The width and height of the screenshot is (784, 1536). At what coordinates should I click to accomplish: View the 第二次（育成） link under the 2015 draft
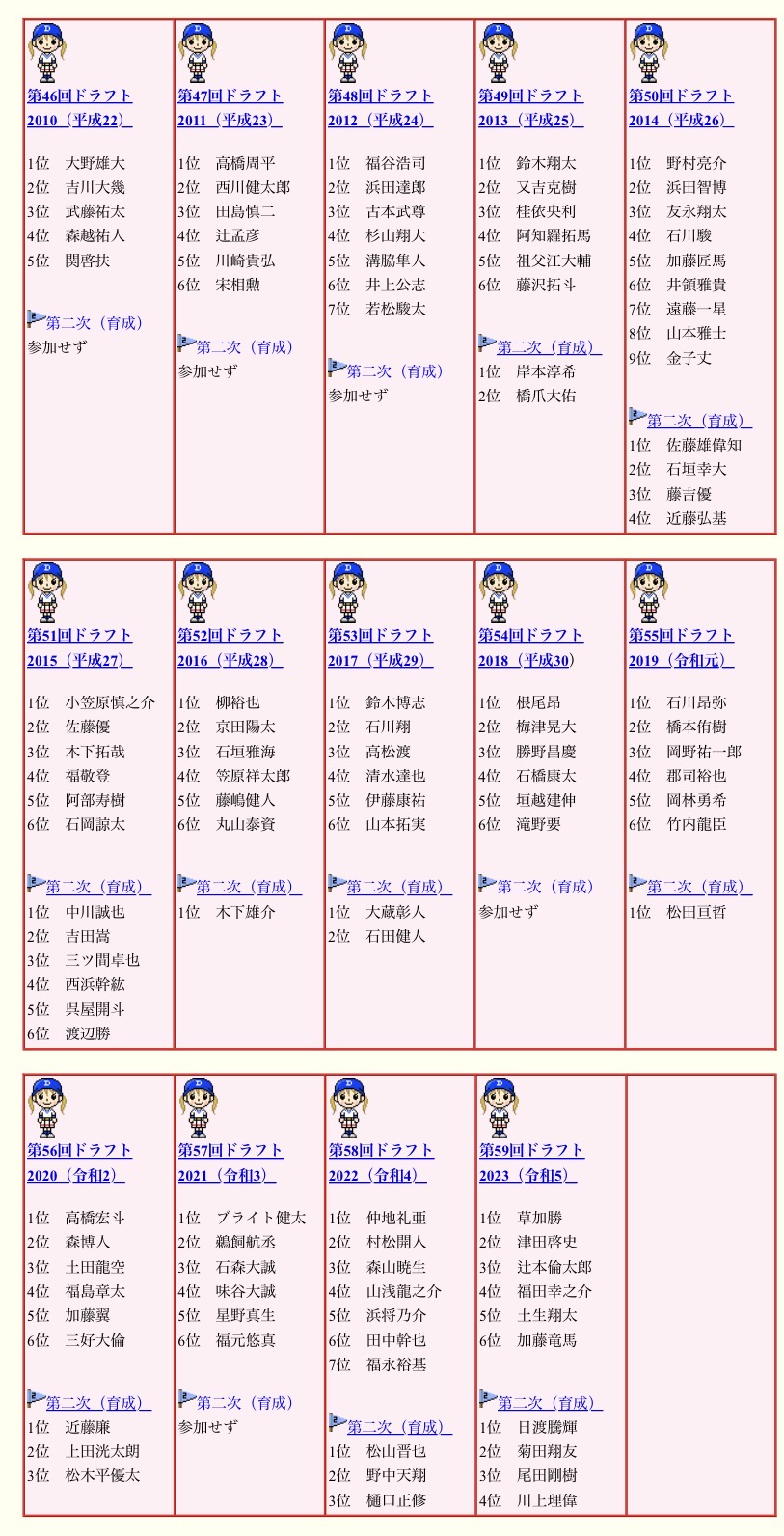pos(98,887)
